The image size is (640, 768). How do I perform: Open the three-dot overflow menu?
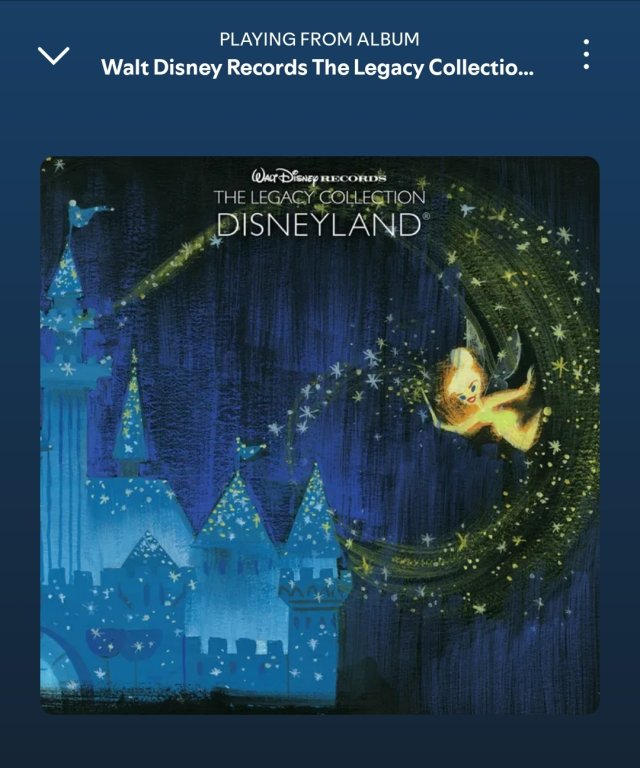tap(586, 55)
